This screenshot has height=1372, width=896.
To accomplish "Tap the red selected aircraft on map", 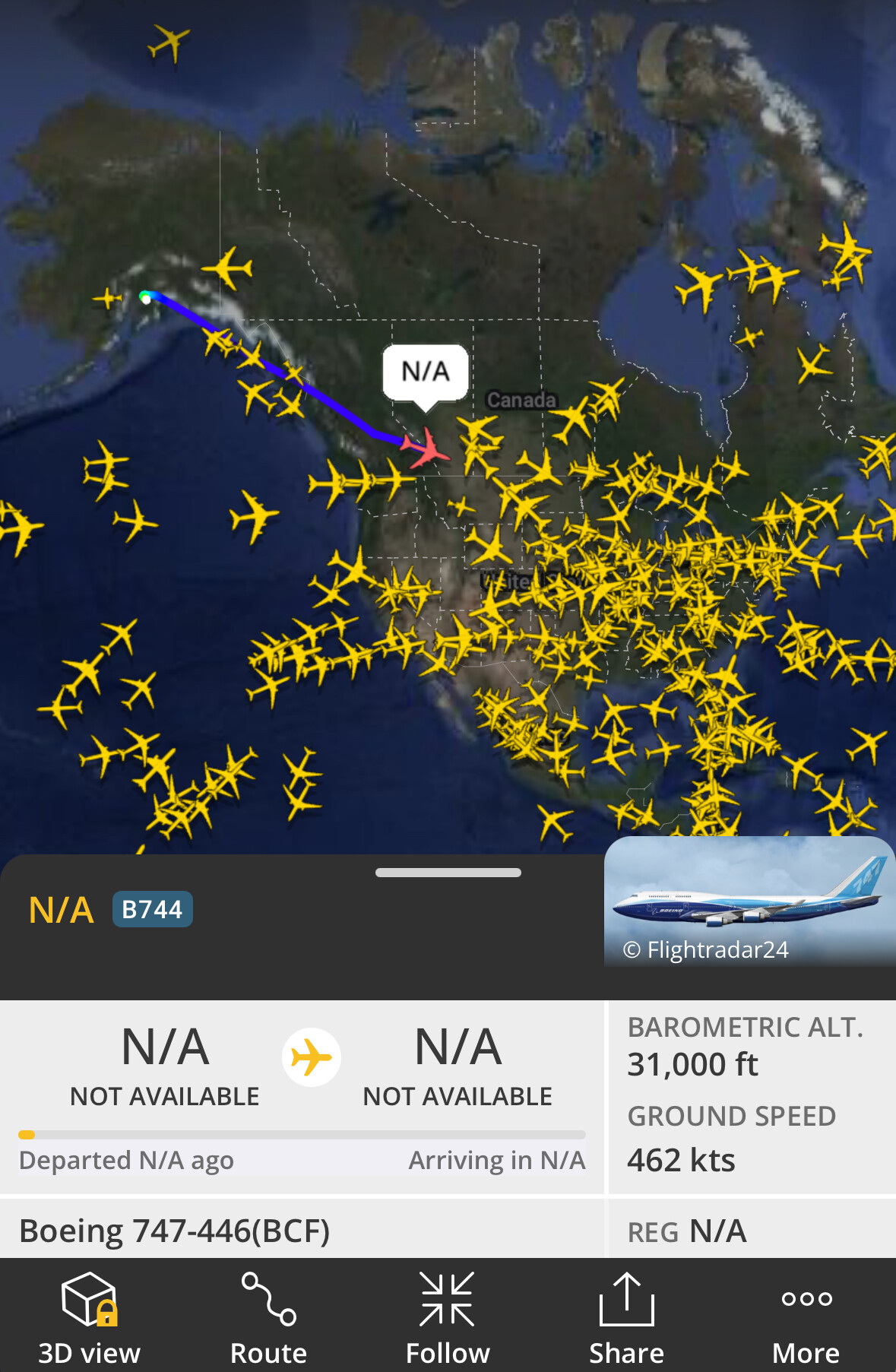I will click(427, 448).
